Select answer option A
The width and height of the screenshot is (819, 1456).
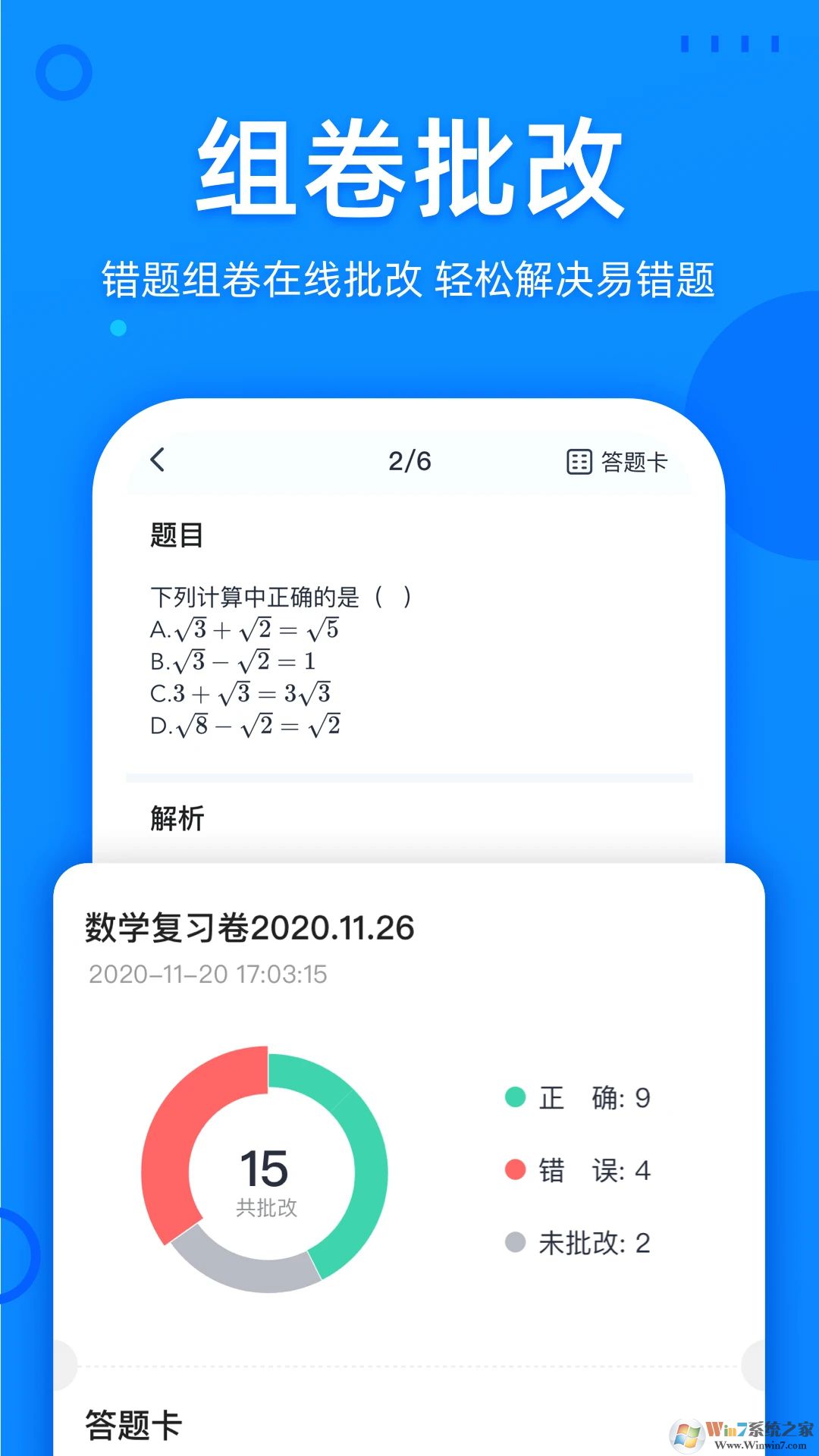[x=243, y=629]
